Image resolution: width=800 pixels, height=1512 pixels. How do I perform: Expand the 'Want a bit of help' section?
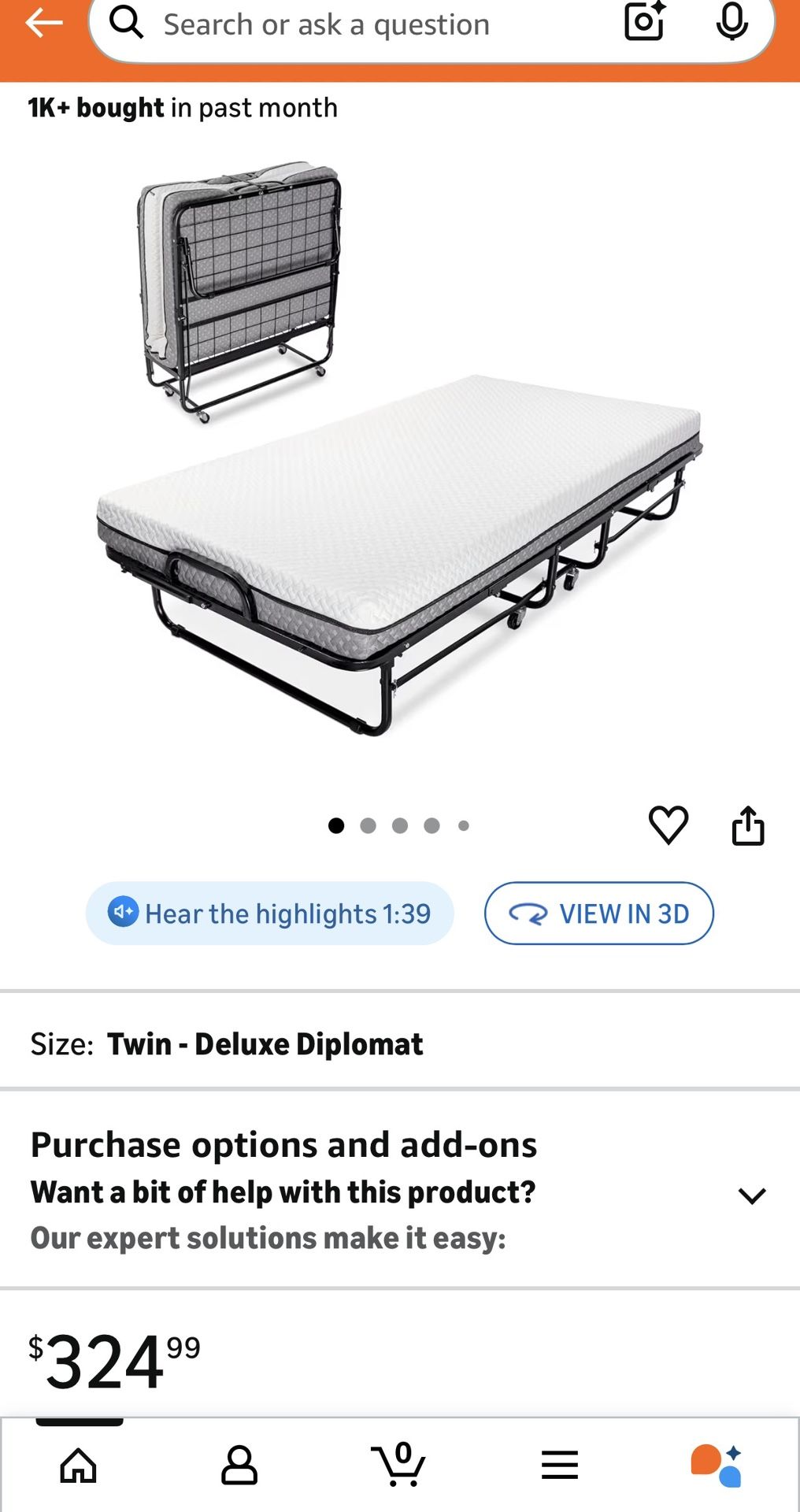coord(750,1194)
